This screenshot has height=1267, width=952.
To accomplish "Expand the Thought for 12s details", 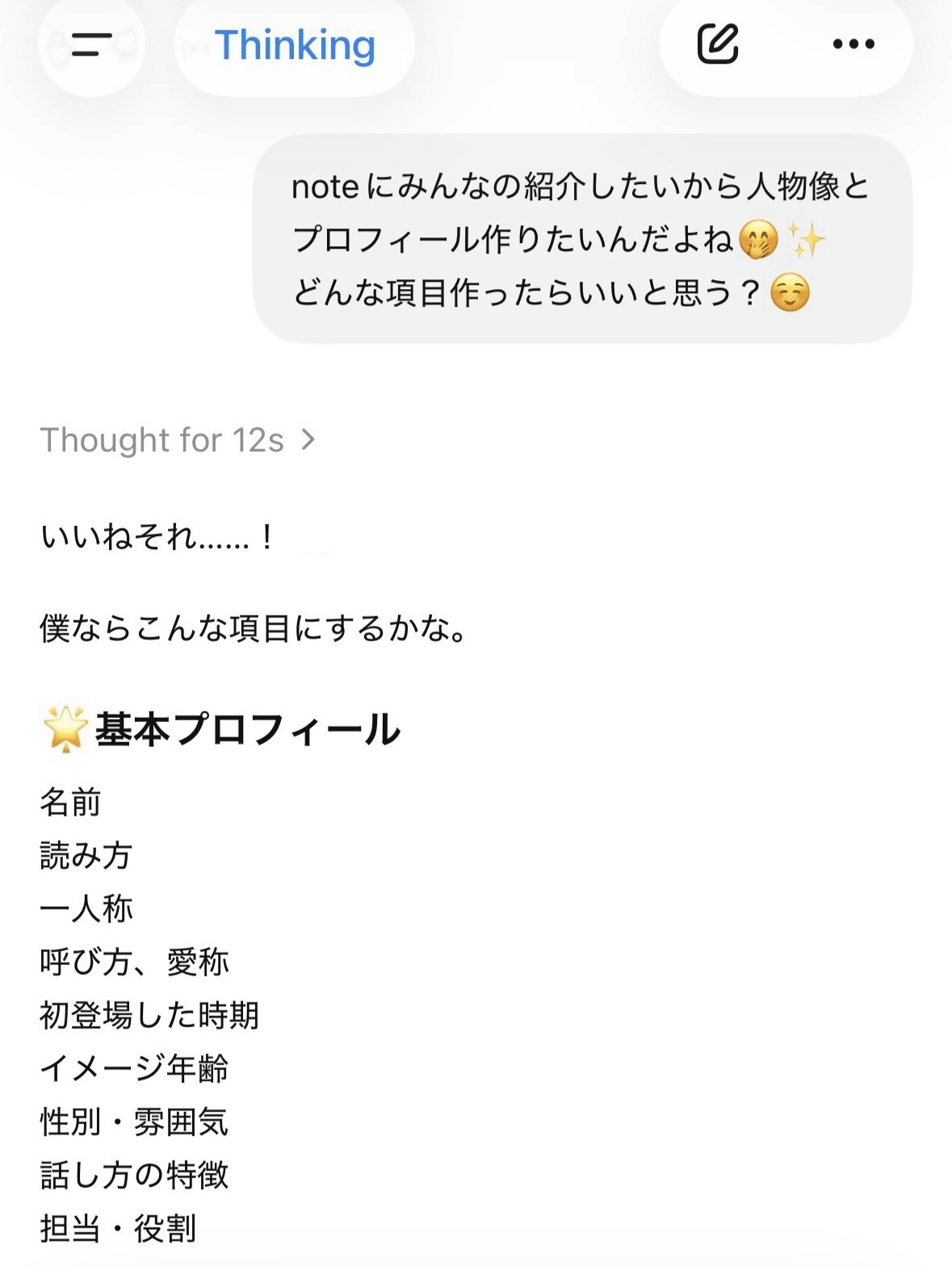I will (x=178, y=440).
